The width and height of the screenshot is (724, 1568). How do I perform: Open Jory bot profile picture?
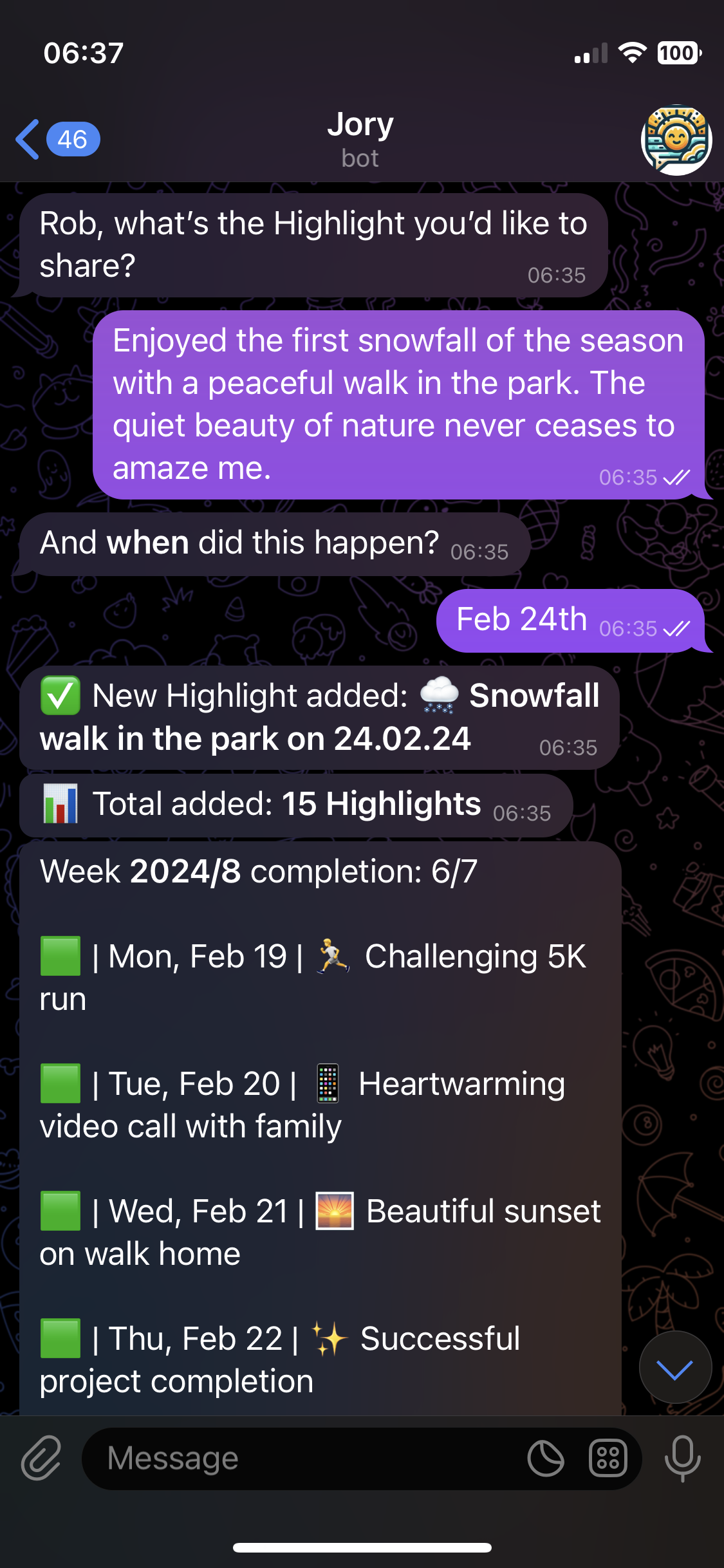[676, 140]
